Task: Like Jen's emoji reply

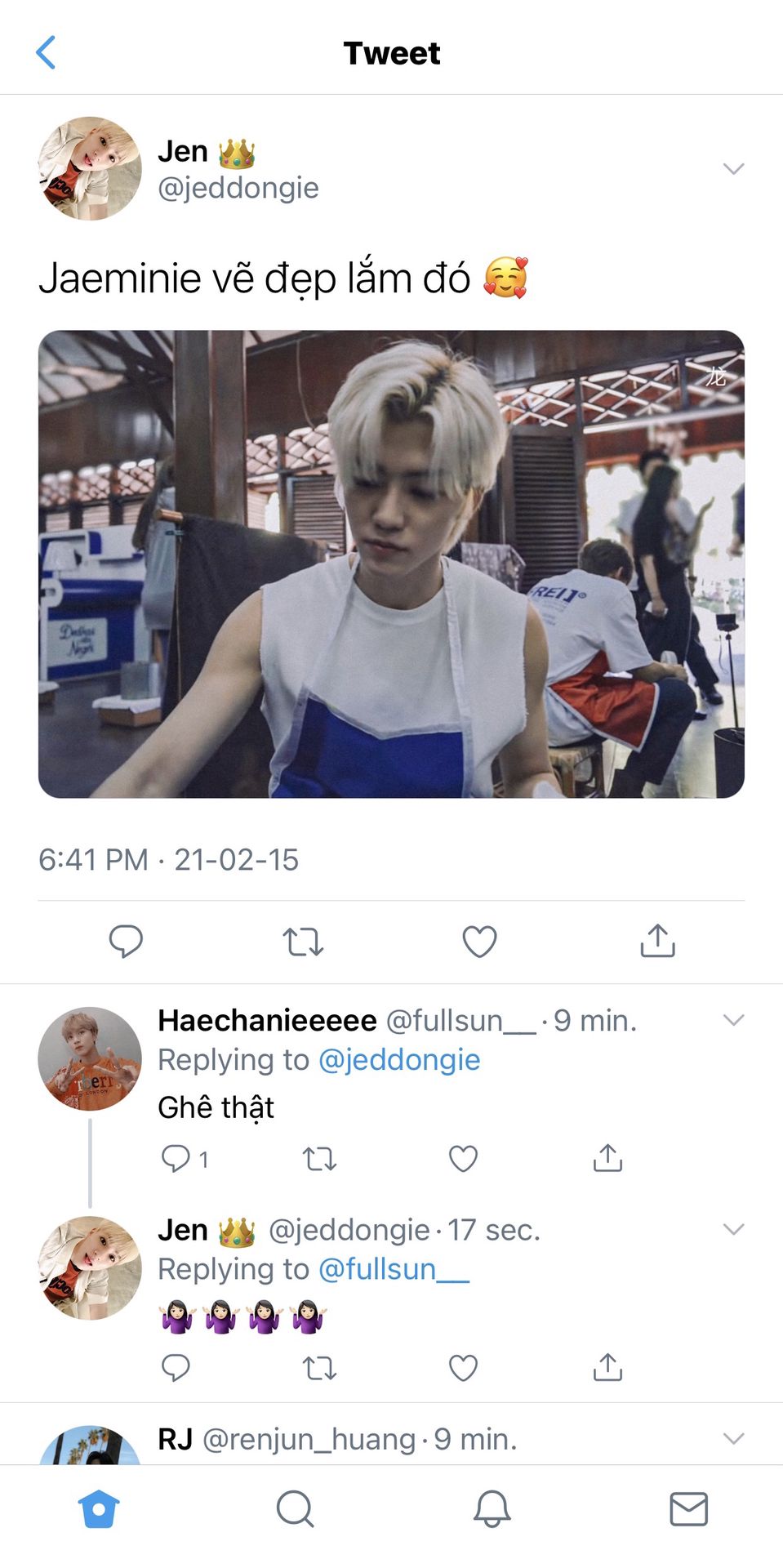Action: click(x=463, y=1367)
